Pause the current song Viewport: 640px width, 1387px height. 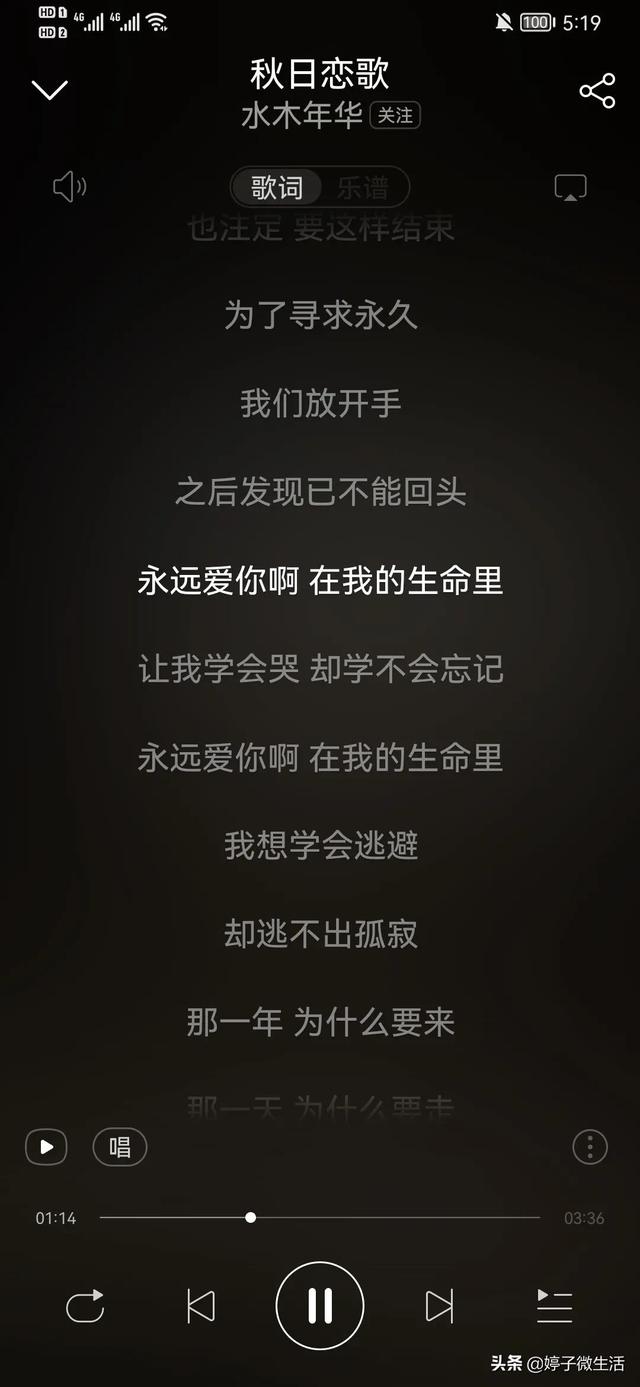click(320, 1306)
